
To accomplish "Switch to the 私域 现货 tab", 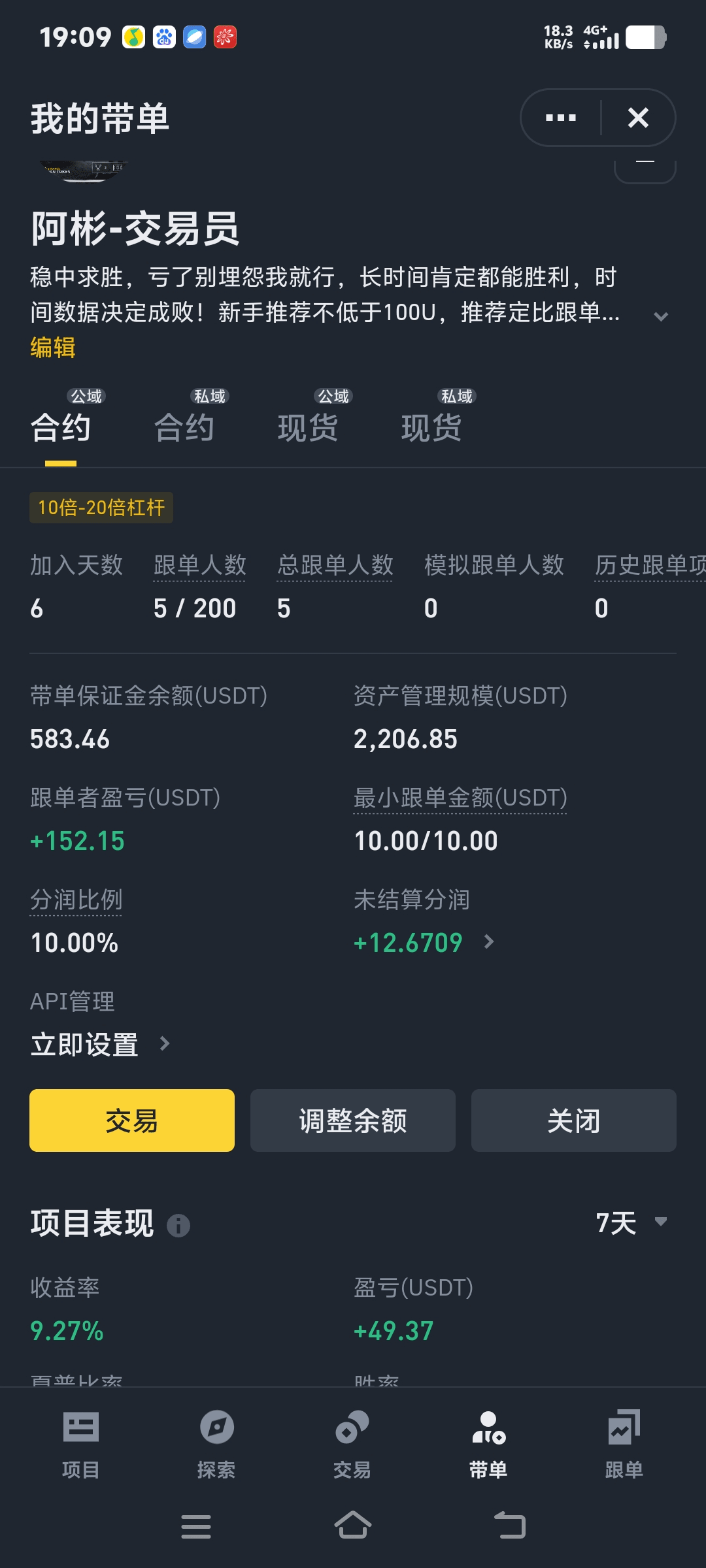I will click(x=431, y=427).
